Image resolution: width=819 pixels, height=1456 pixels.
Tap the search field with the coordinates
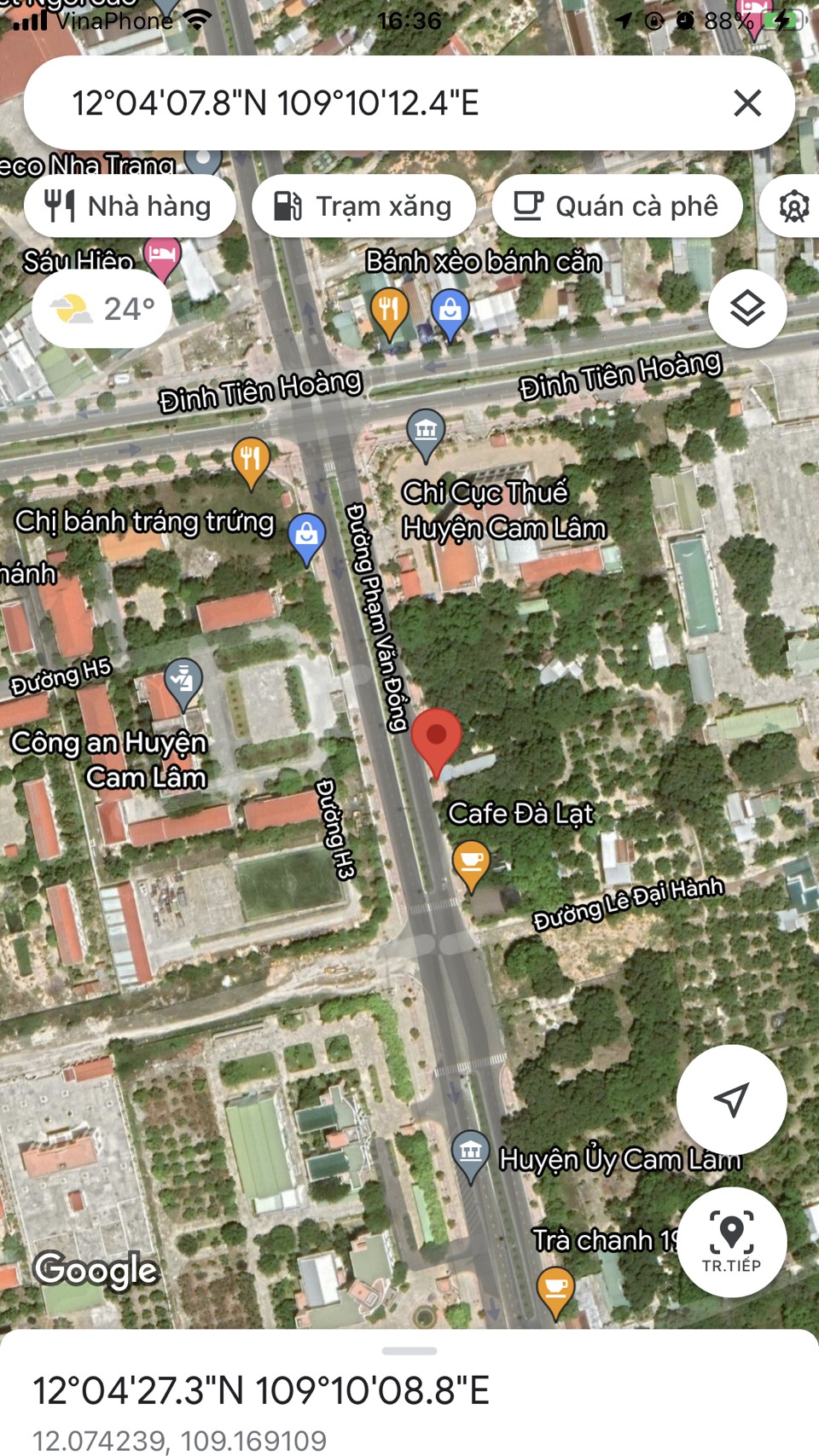click(375, 103)
